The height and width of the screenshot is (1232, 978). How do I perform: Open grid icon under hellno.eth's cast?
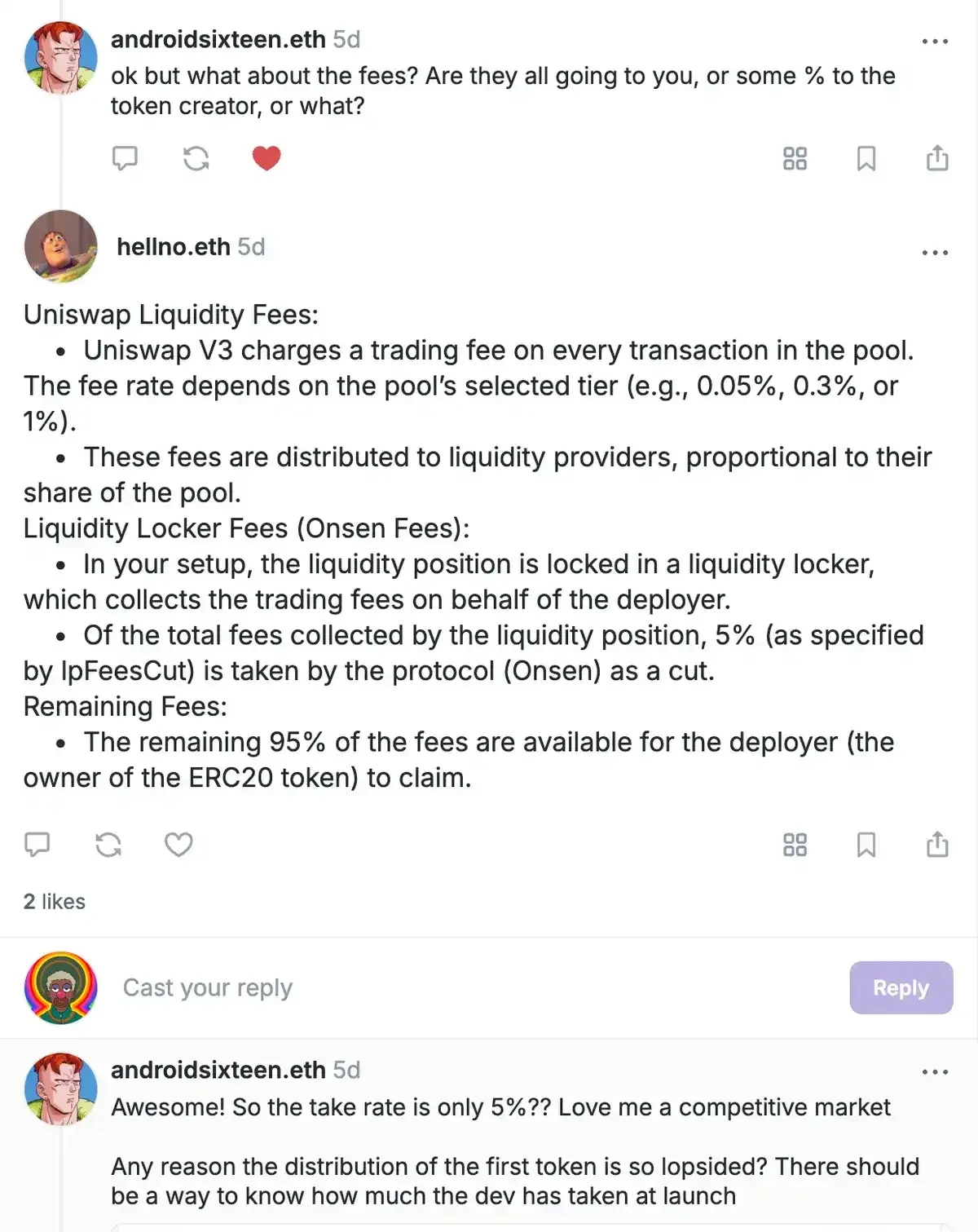click(795, 845)
